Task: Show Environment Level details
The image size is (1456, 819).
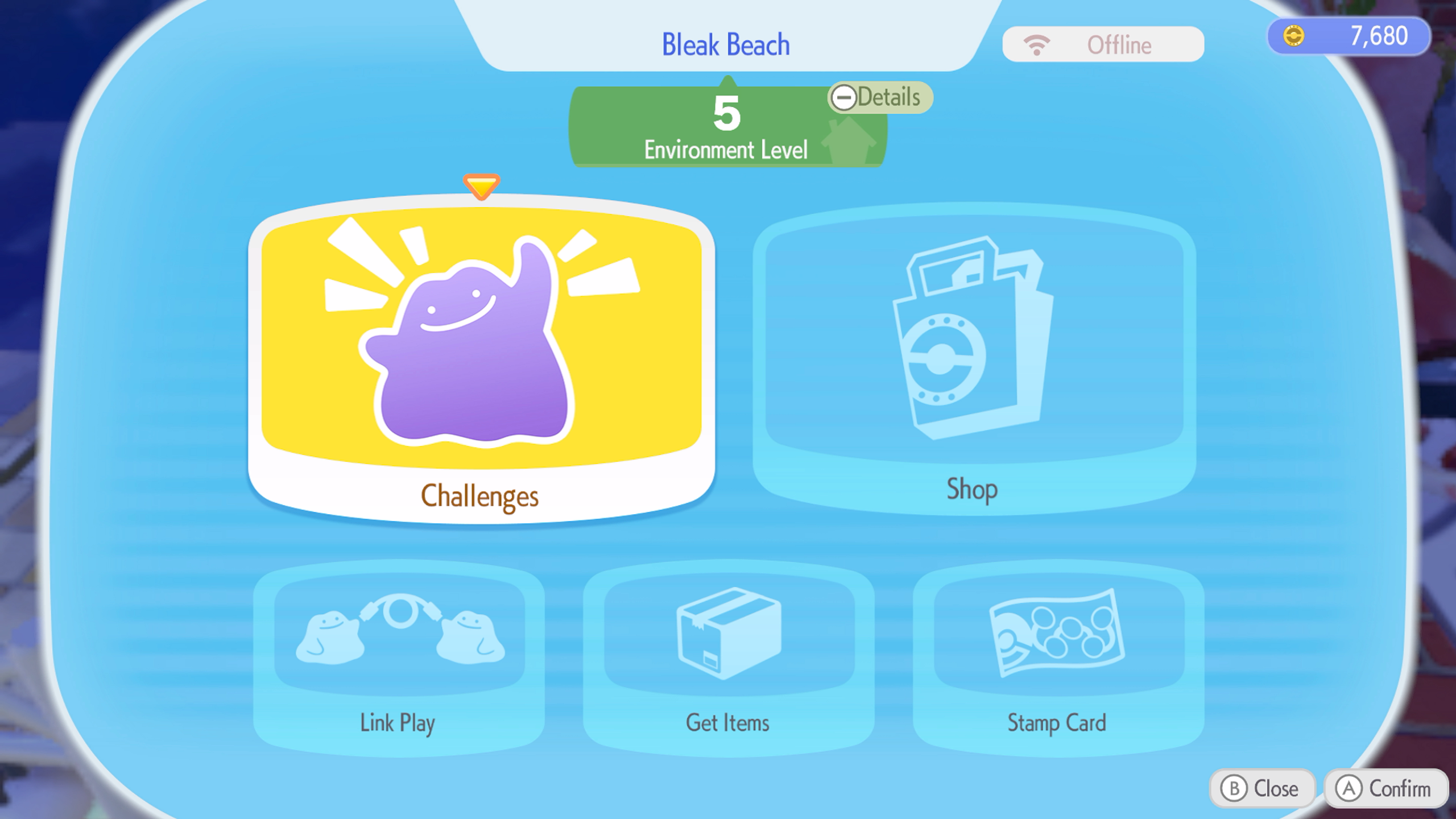Action: tap(879, 97)
